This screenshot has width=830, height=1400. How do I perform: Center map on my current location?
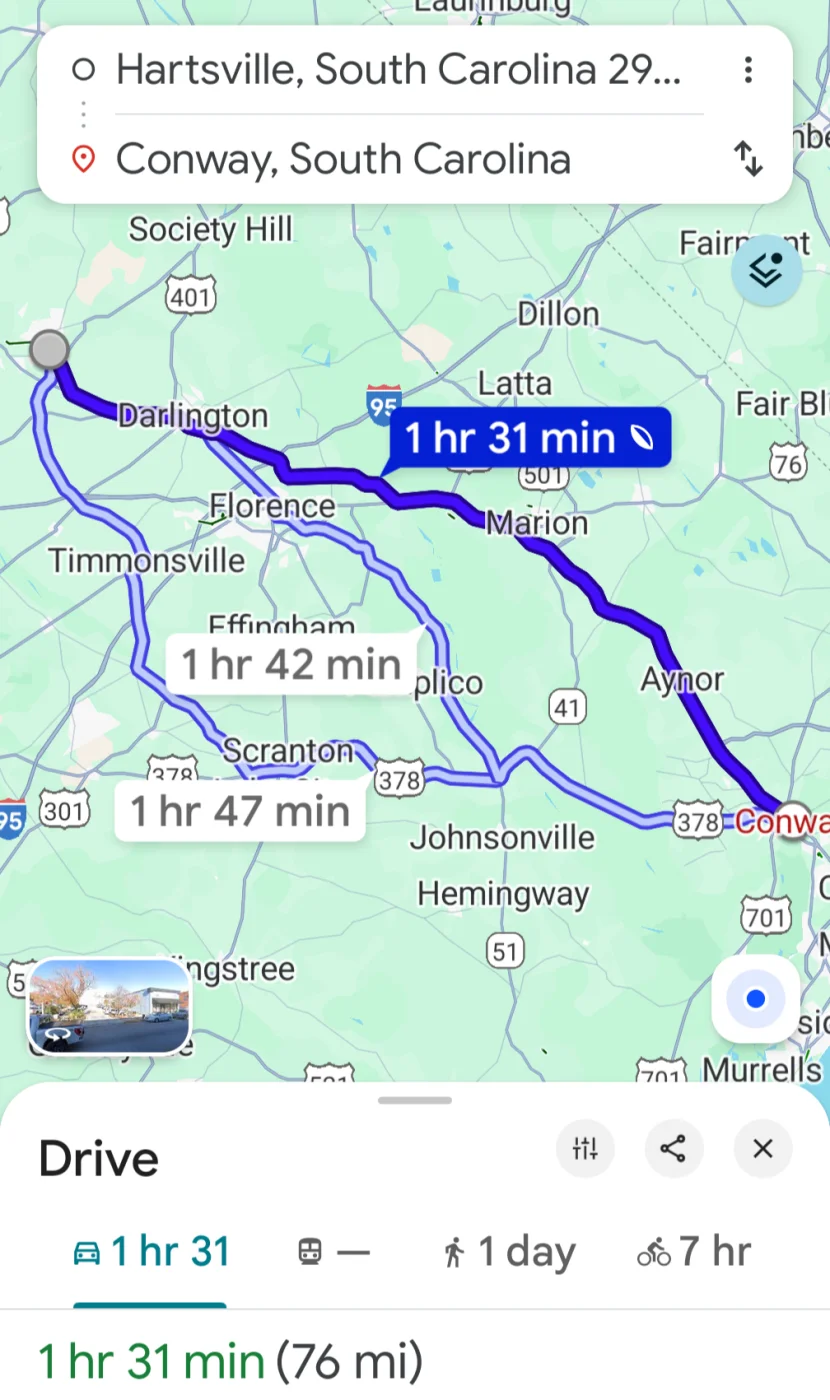tap(755, 999)
